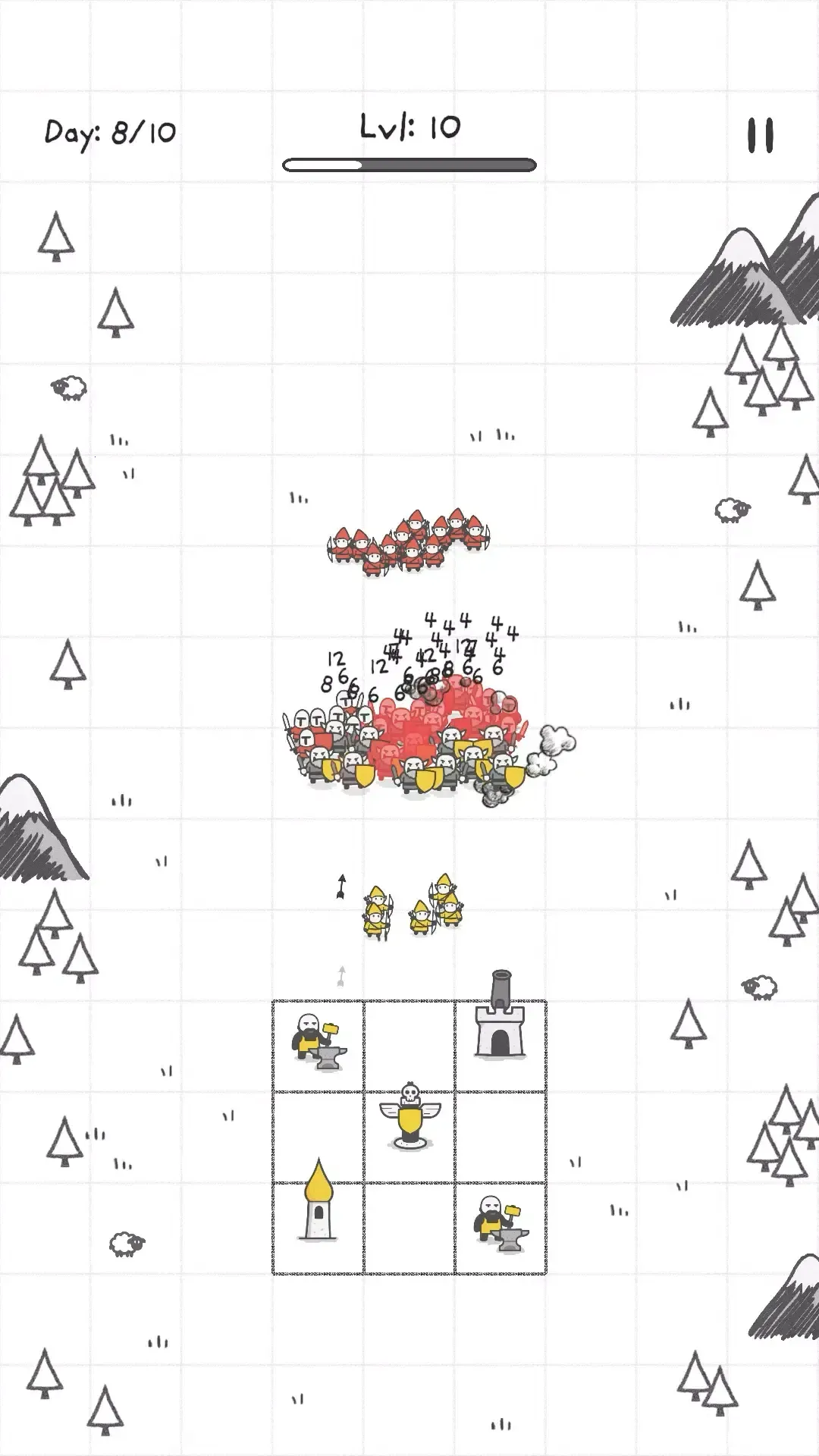Select the cannon castle tower
The height and width of the screenshot is (1456, 819).
500,1020
